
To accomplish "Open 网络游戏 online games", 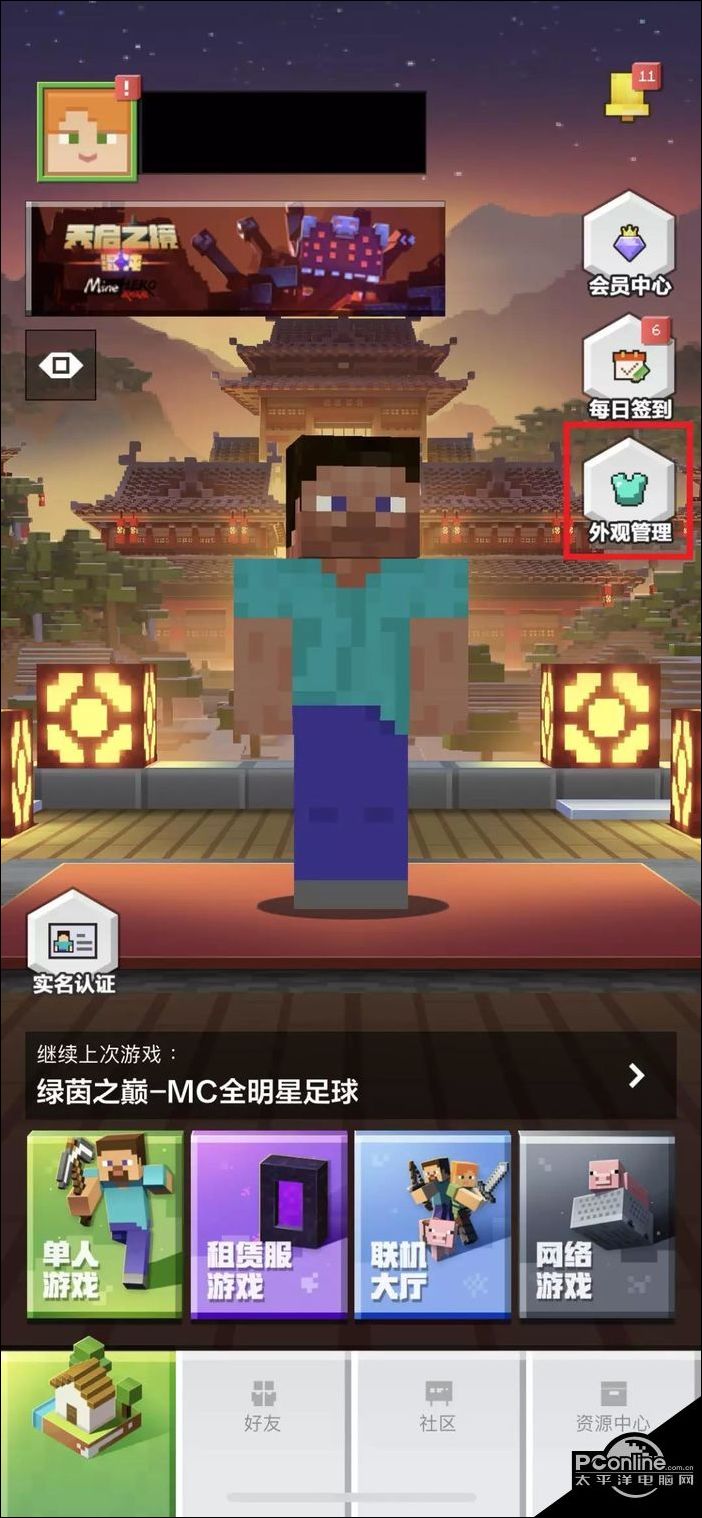I will (596, 1224).
